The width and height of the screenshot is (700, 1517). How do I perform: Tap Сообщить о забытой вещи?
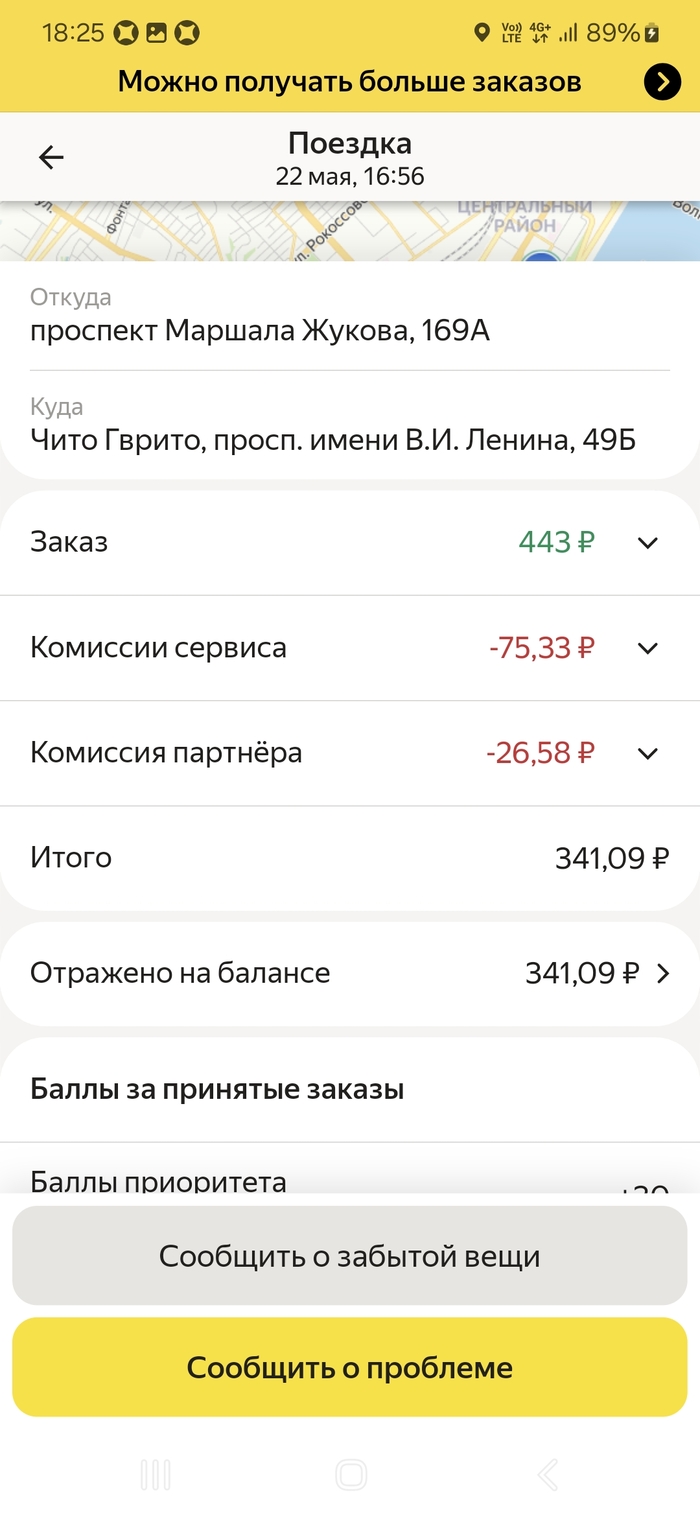pyautogui.click(x=350, y=1256)
